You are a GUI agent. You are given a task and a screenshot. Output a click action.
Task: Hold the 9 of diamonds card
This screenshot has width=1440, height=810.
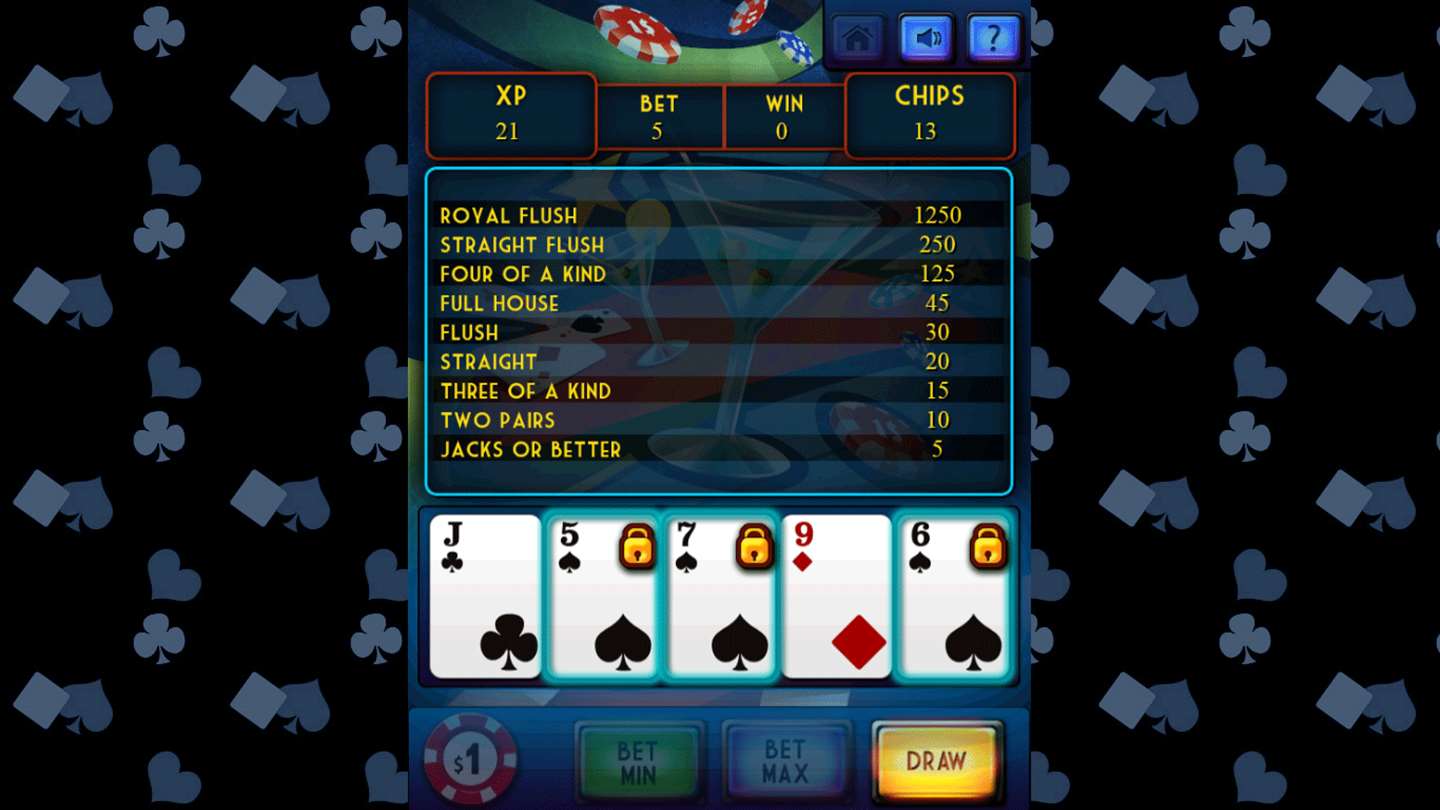pos(836,597)
